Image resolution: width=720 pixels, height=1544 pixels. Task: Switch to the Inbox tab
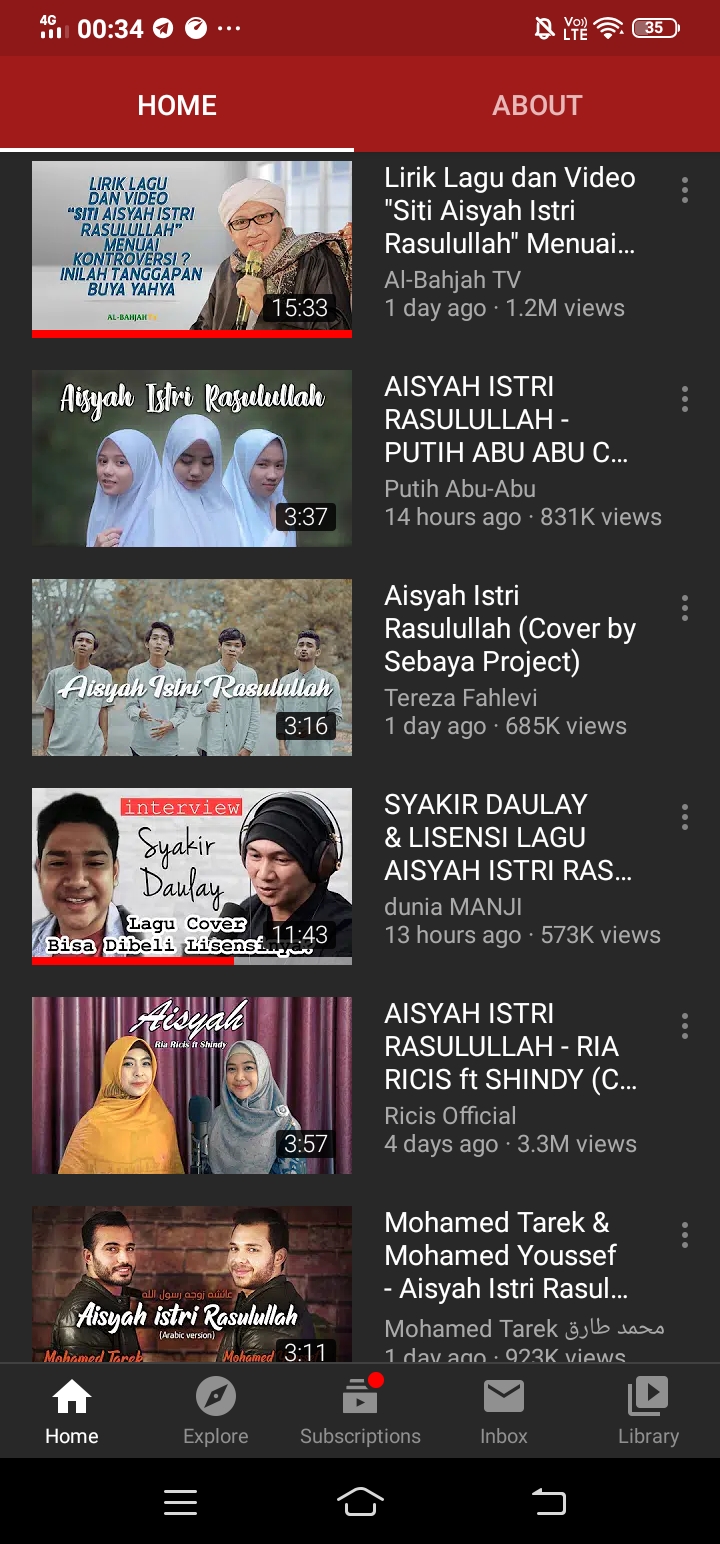504,1410
